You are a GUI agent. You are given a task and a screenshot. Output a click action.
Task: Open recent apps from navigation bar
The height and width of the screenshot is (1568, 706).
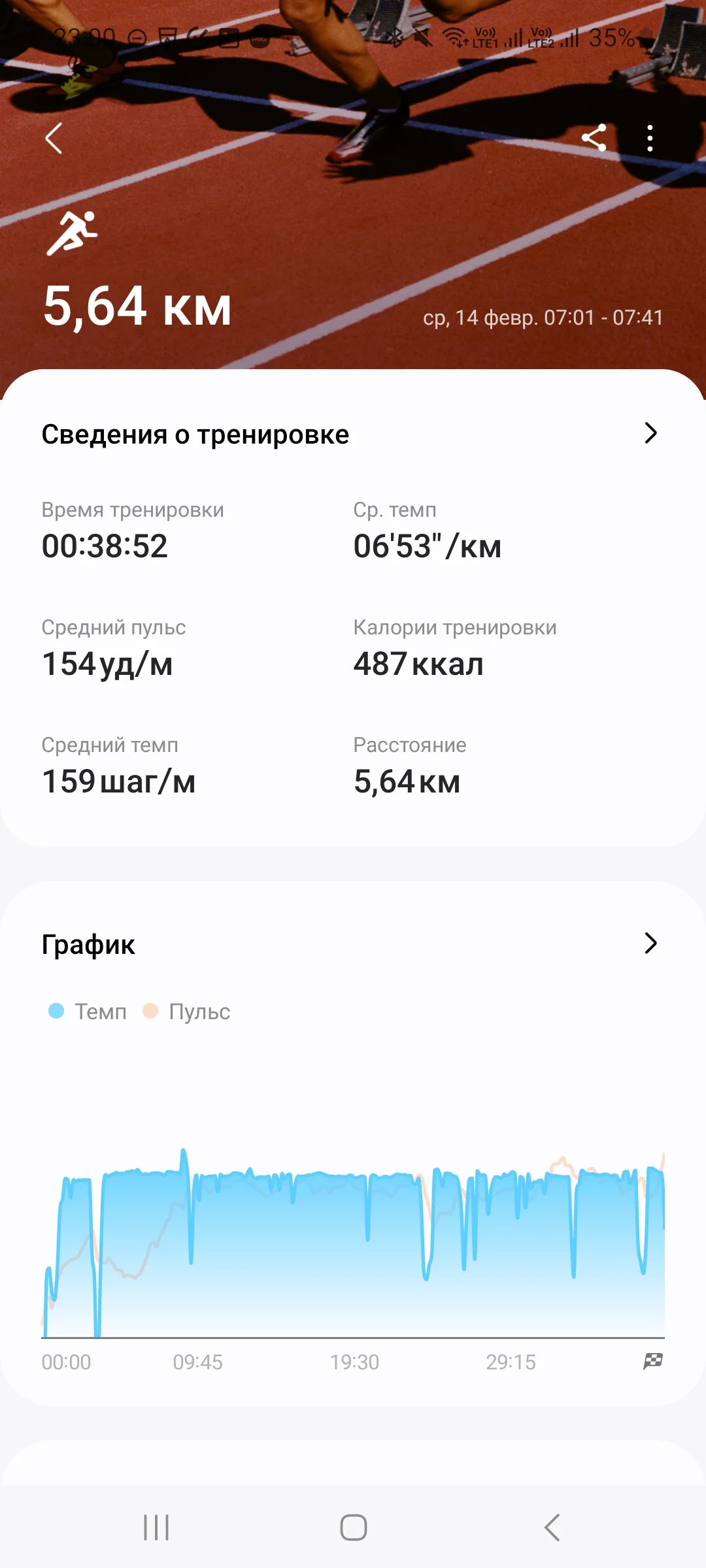click(x=156, y=1527)
